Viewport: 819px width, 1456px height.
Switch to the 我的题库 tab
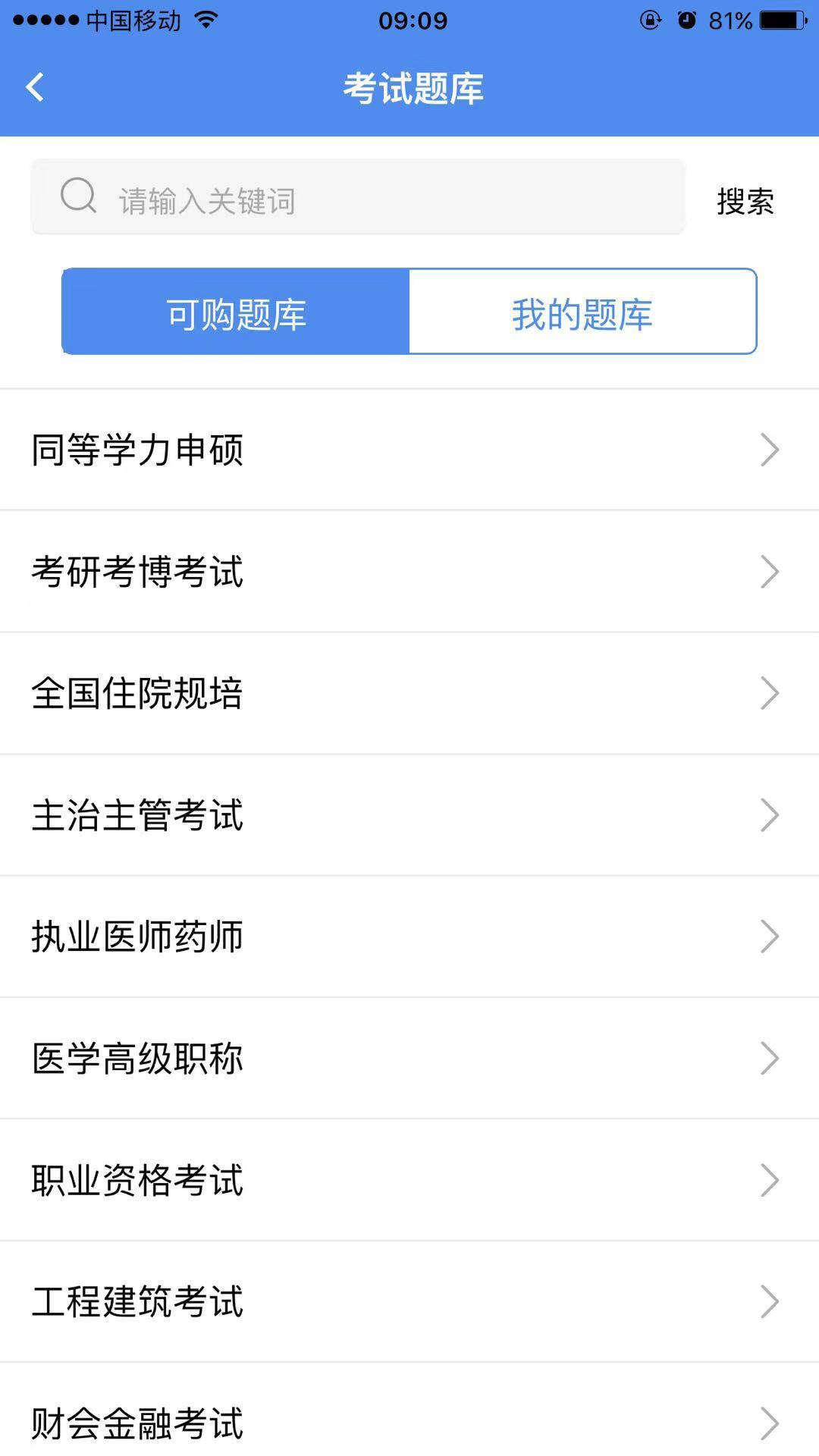point(582,311)
